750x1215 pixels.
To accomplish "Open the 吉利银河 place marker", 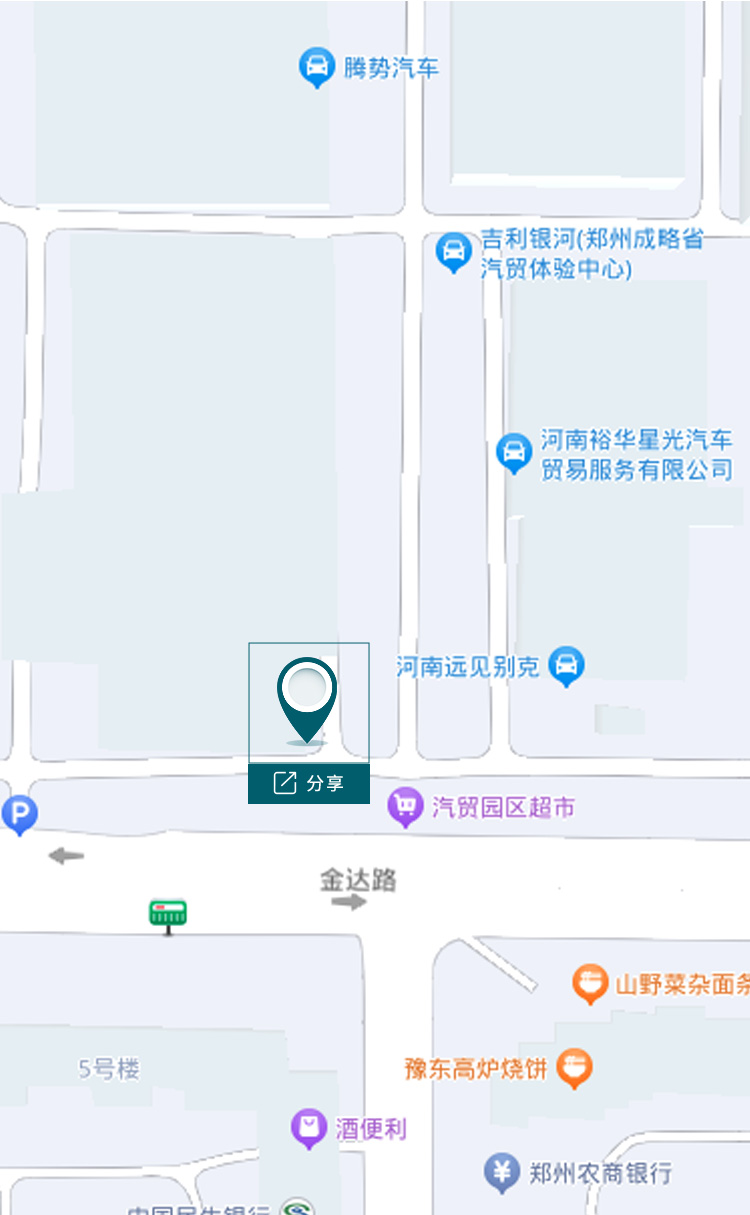I will (x=454, y=251).
